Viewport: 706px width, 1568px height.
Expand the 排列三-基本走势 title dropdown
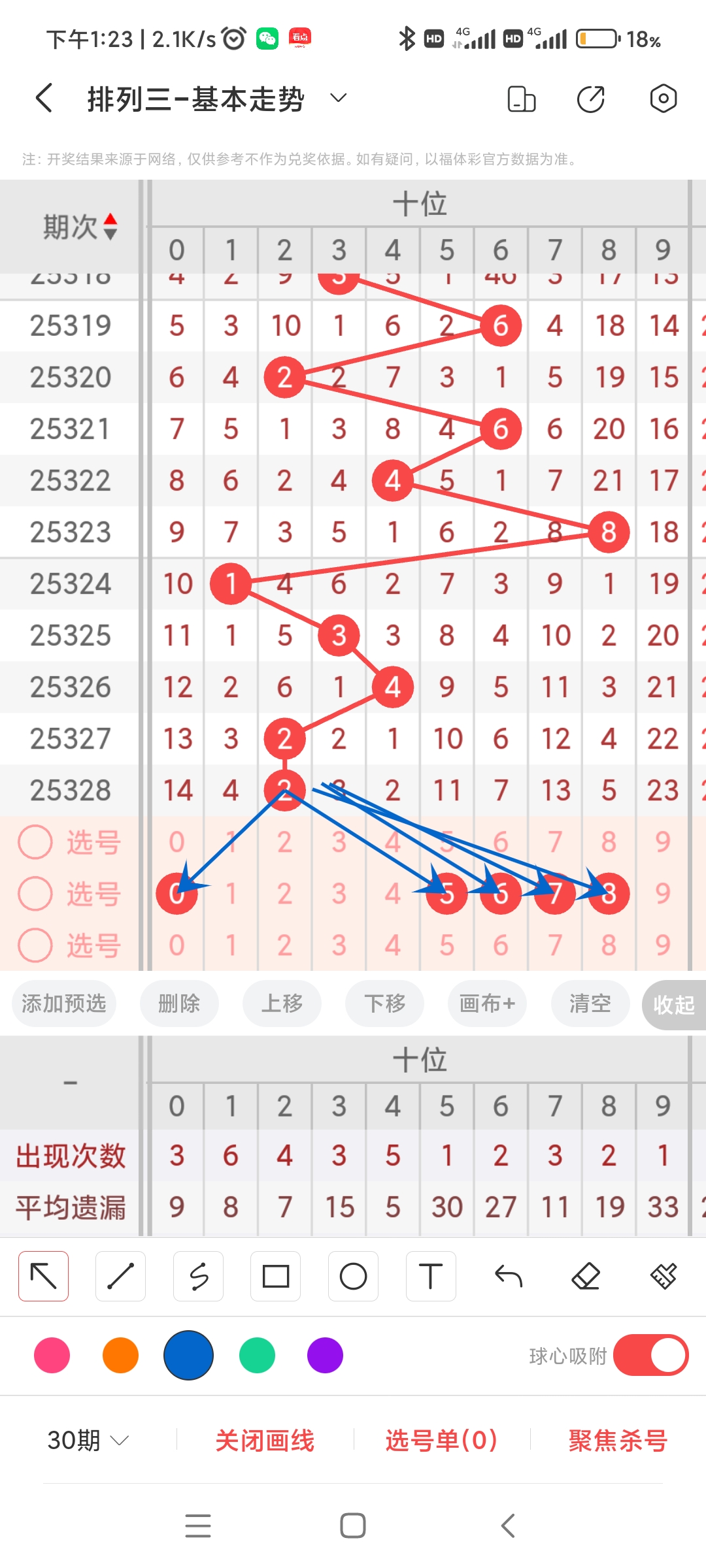[337, 98]
